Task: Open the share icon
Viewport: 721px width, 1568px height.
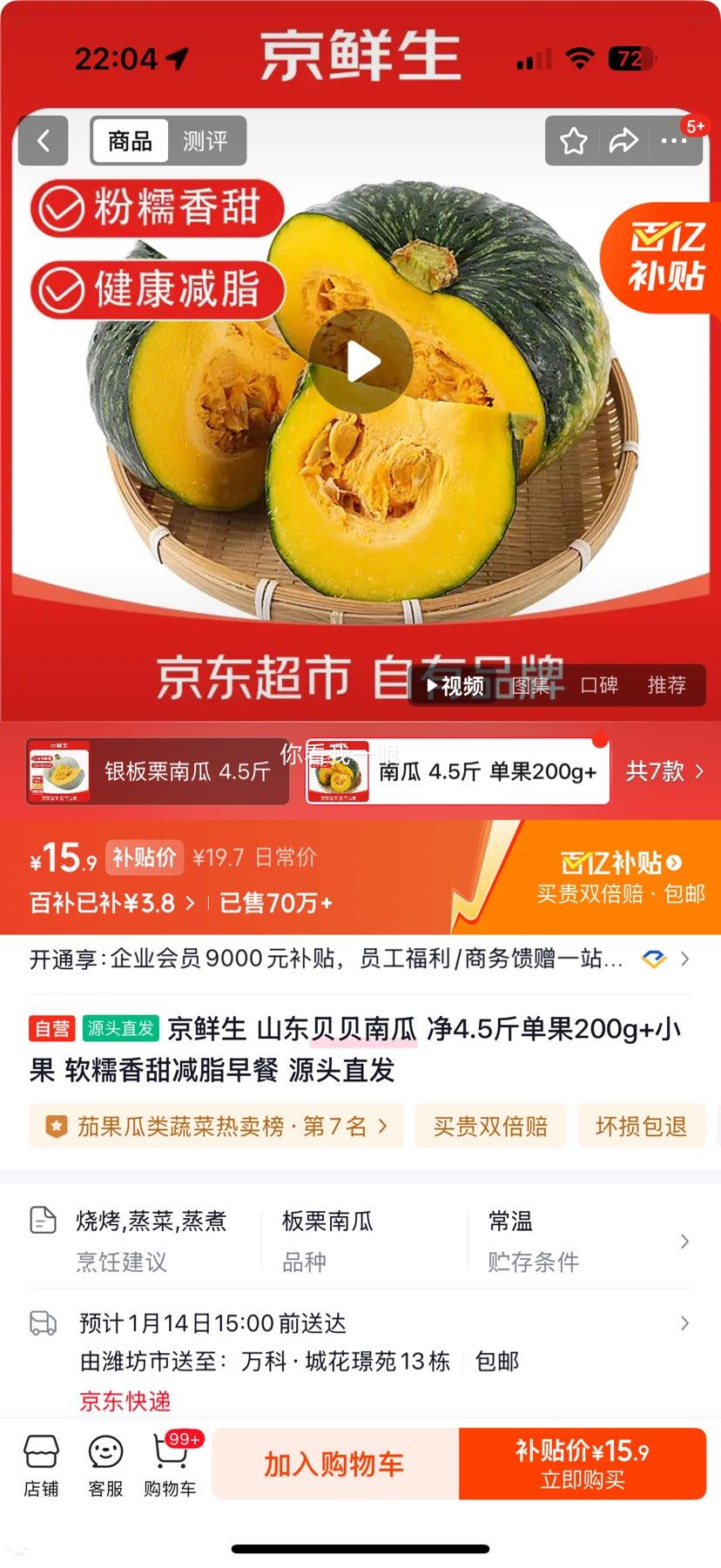Action: pos(624,140)
